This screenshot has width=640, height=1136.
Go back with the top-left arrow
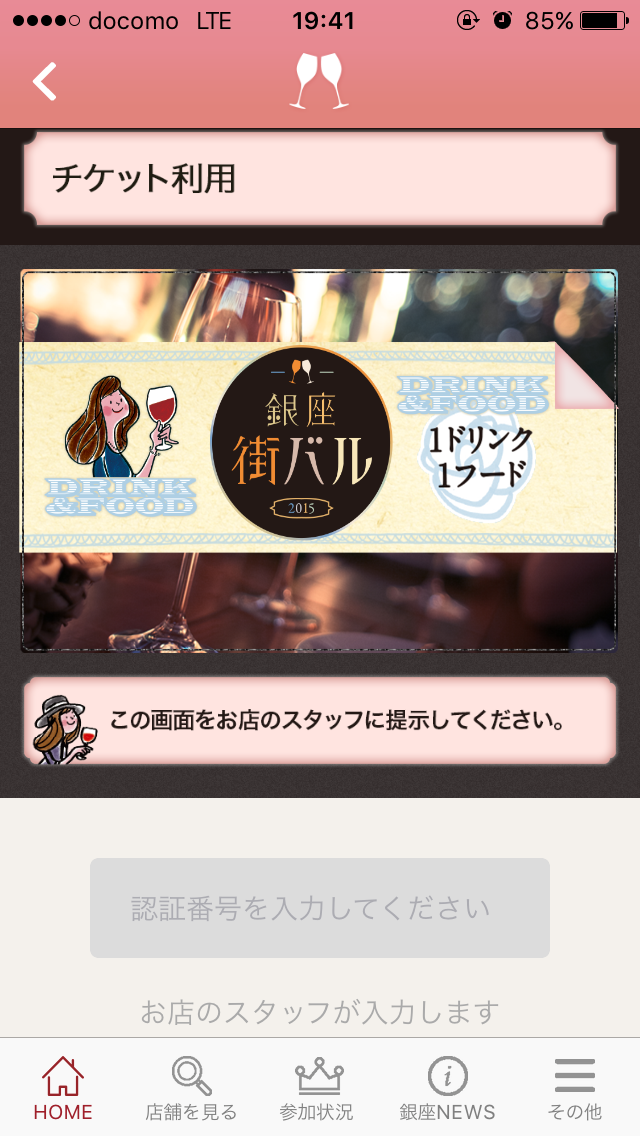[45, 81]
